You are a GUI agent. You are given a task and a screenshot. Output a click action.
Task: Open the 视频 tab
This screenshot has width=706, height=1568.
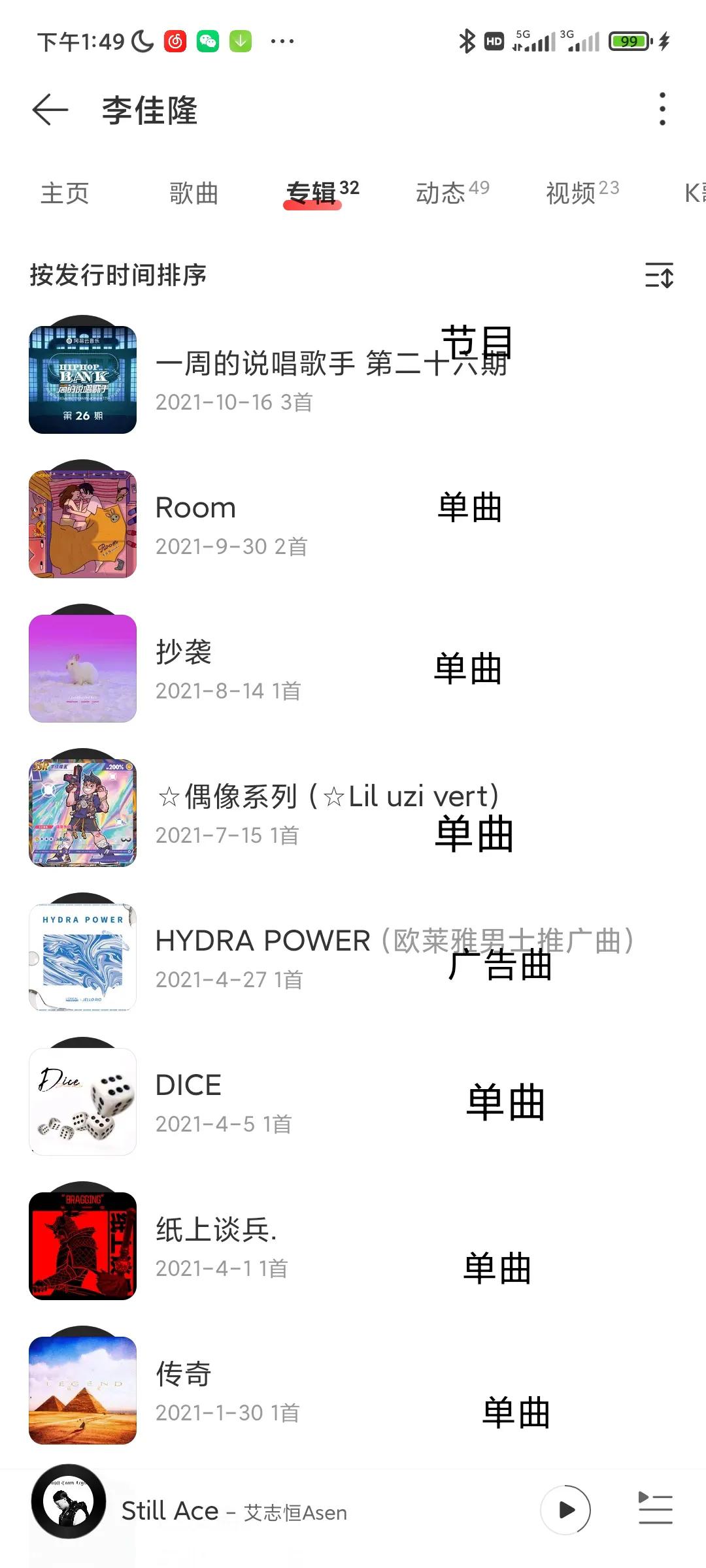pos(581,193)
